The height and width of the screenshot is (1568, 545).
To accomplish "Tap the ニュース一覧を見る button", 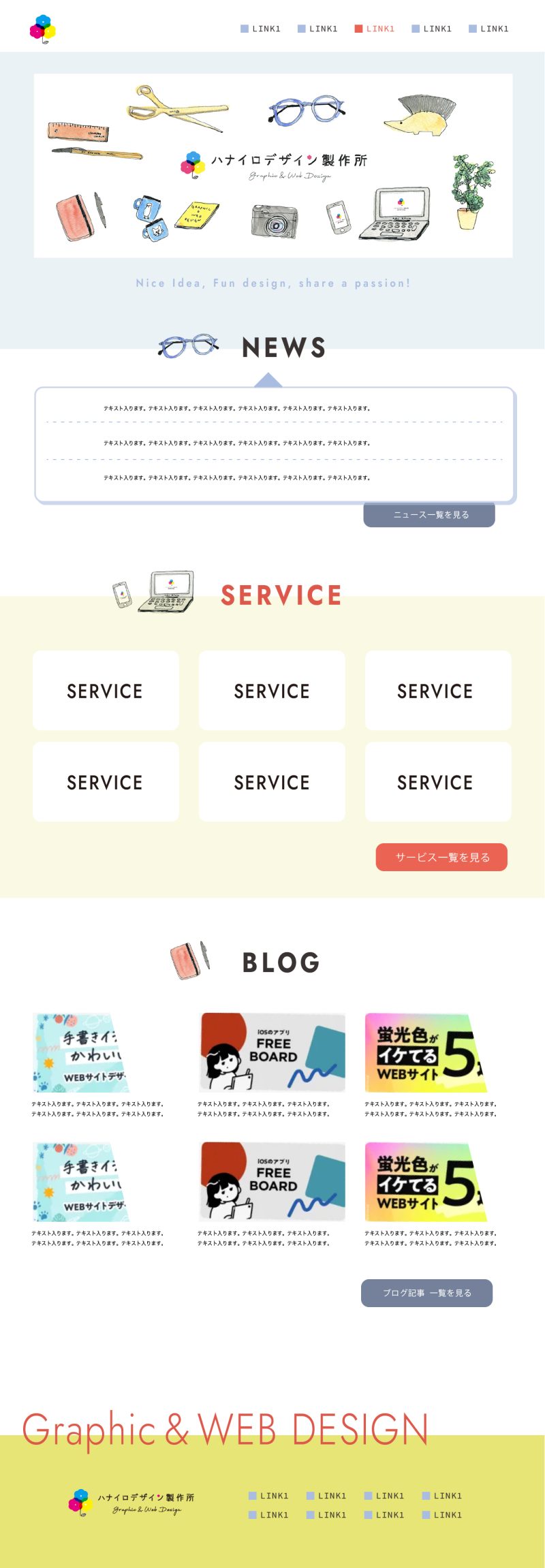I will (x=429, y=515).
